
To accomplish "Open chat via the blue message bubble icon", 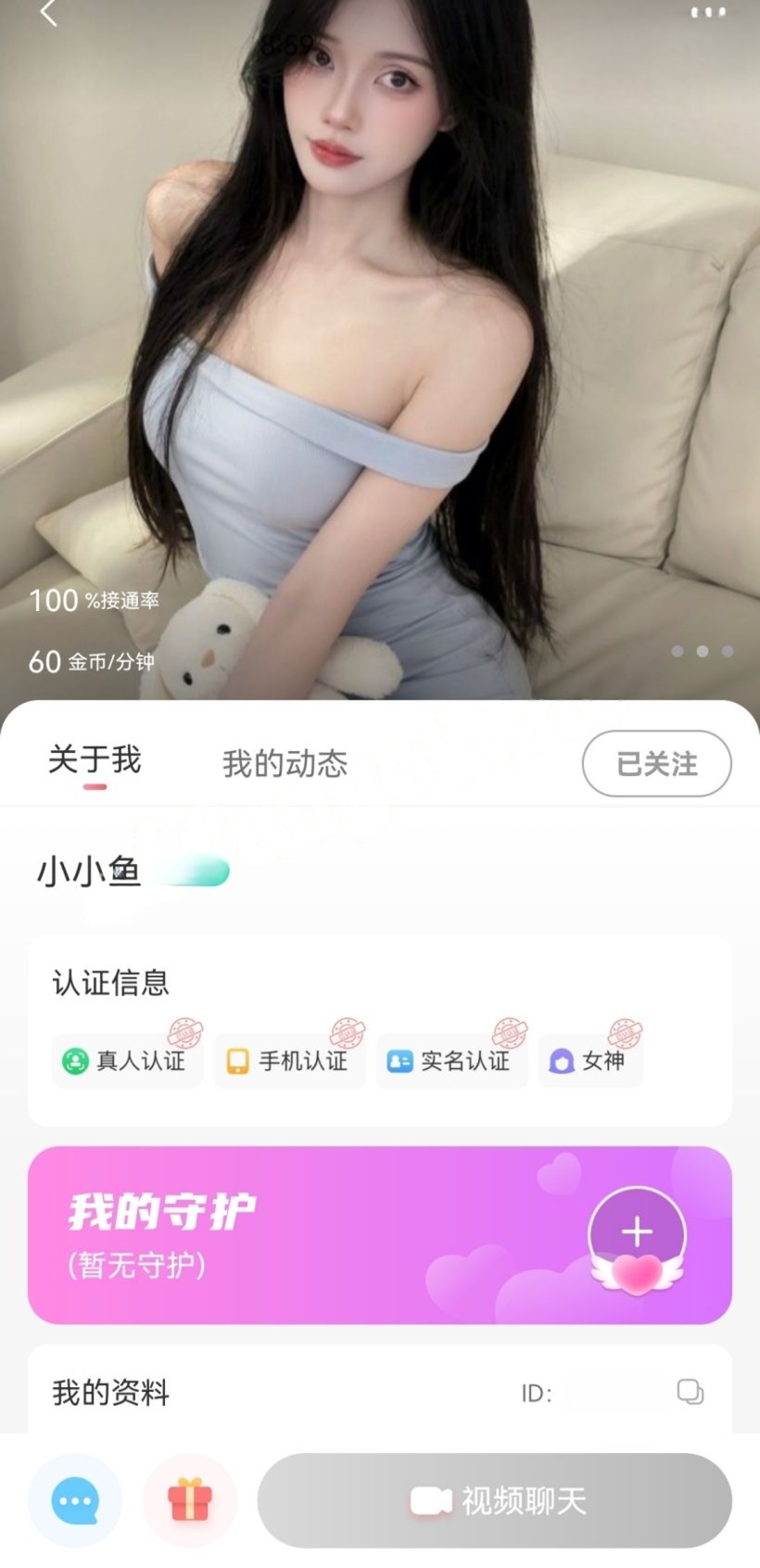I will click(x=74, y=1500).
